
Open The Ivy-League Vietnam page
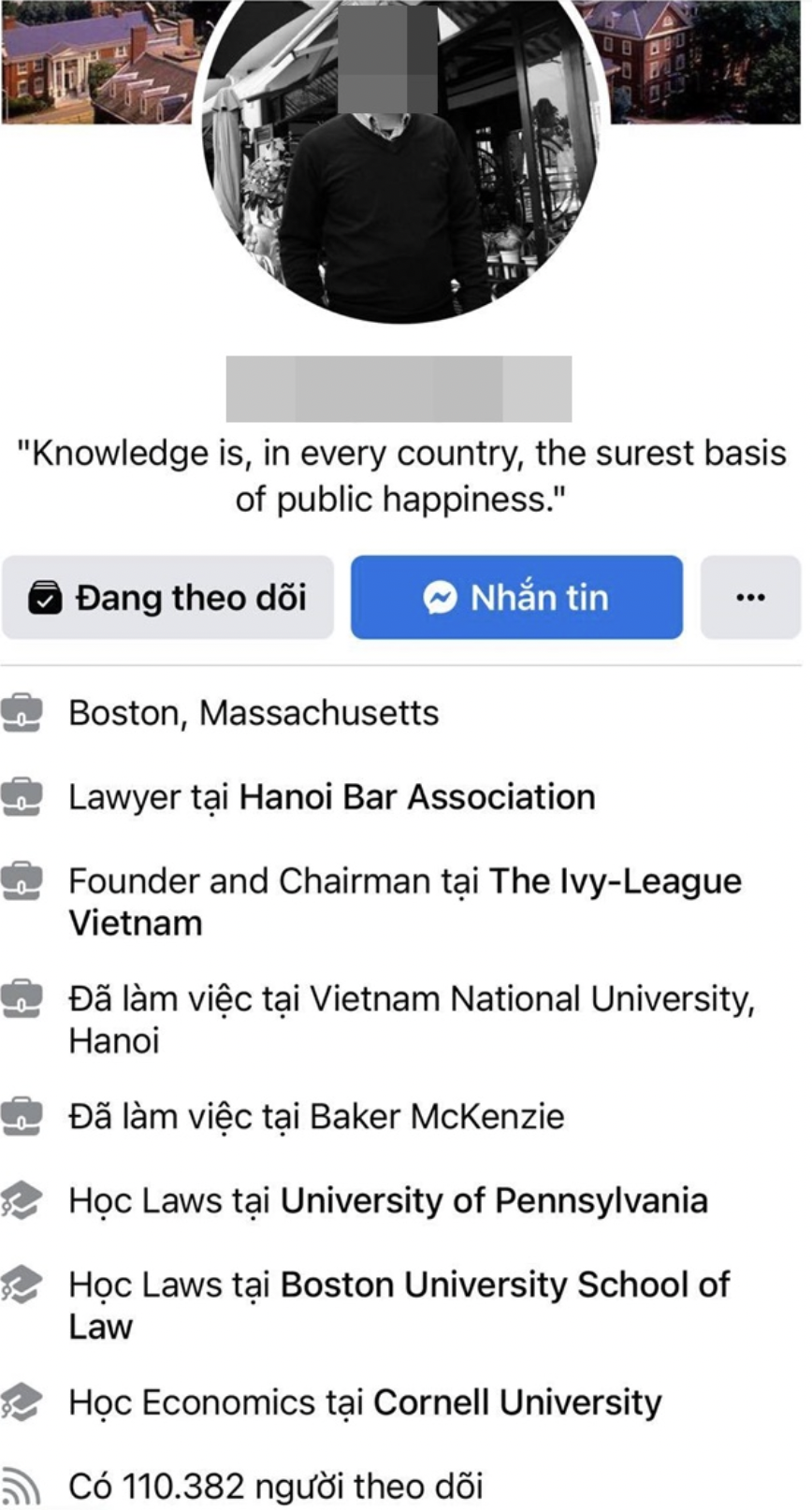[x=615, y=881]
